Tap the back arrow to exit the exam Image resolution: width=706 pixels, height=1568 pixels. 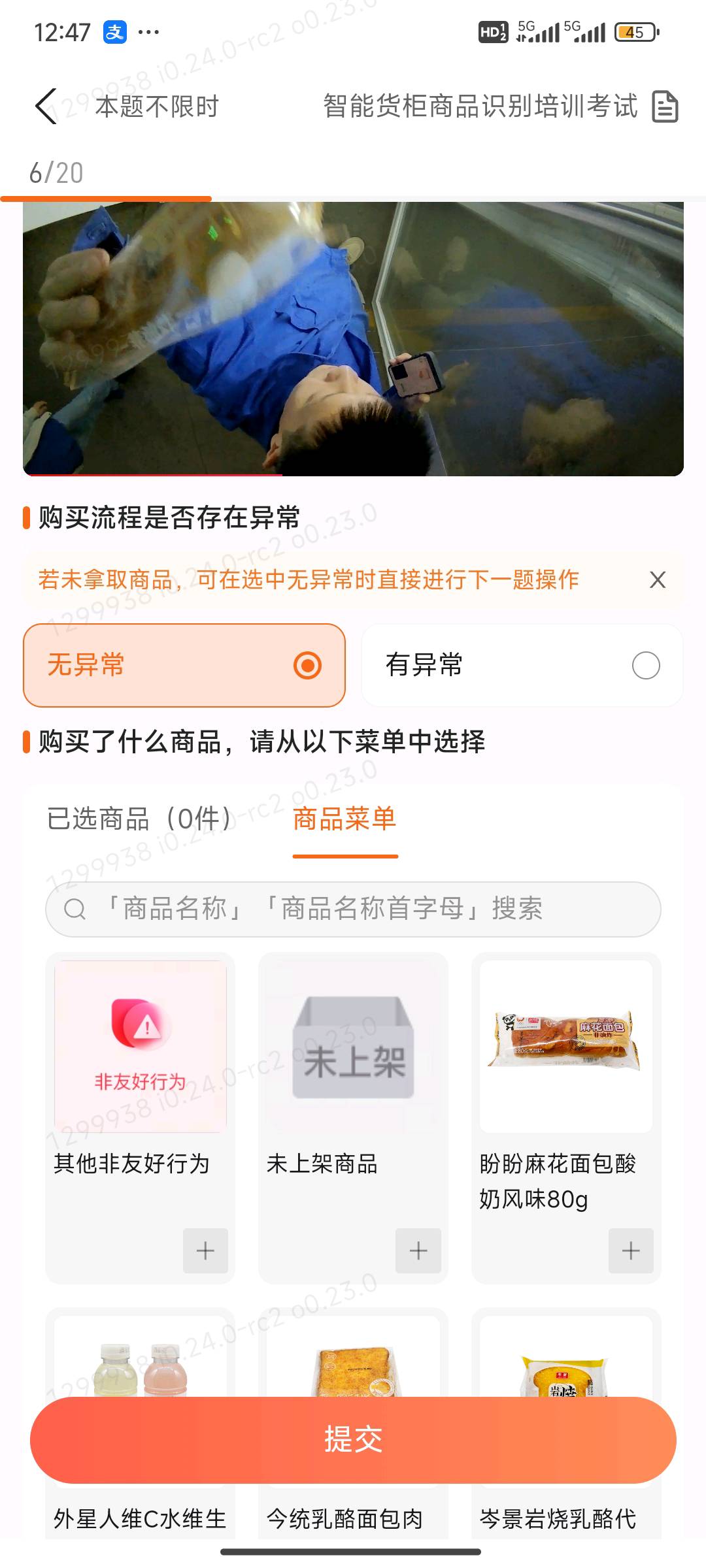pos(44,106)
